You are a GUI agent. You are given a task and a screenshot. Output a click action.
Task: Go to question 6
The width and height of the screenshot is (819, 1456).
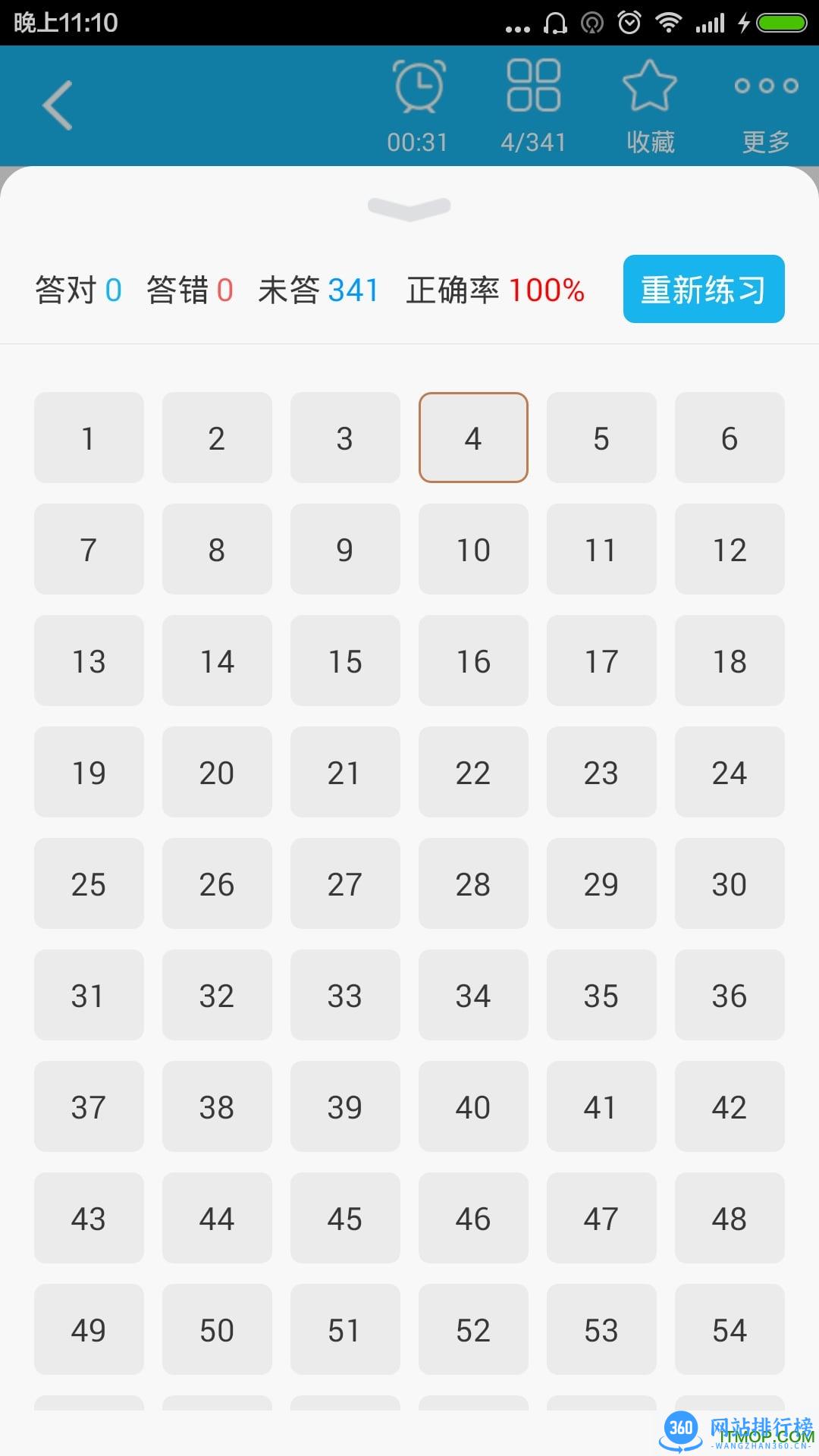pyautogui.click(x=730, y=438)
